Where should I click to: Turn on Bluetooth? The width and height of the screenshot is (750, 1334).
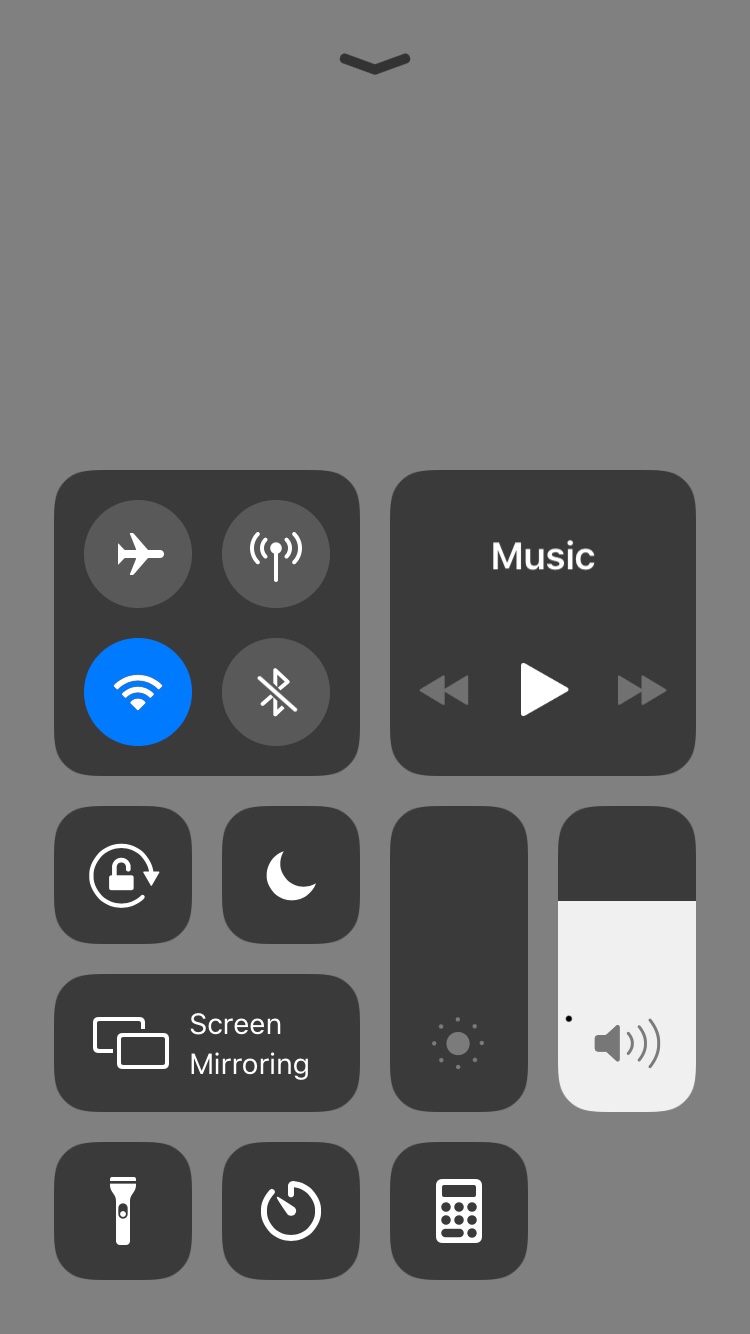[276, 692]
